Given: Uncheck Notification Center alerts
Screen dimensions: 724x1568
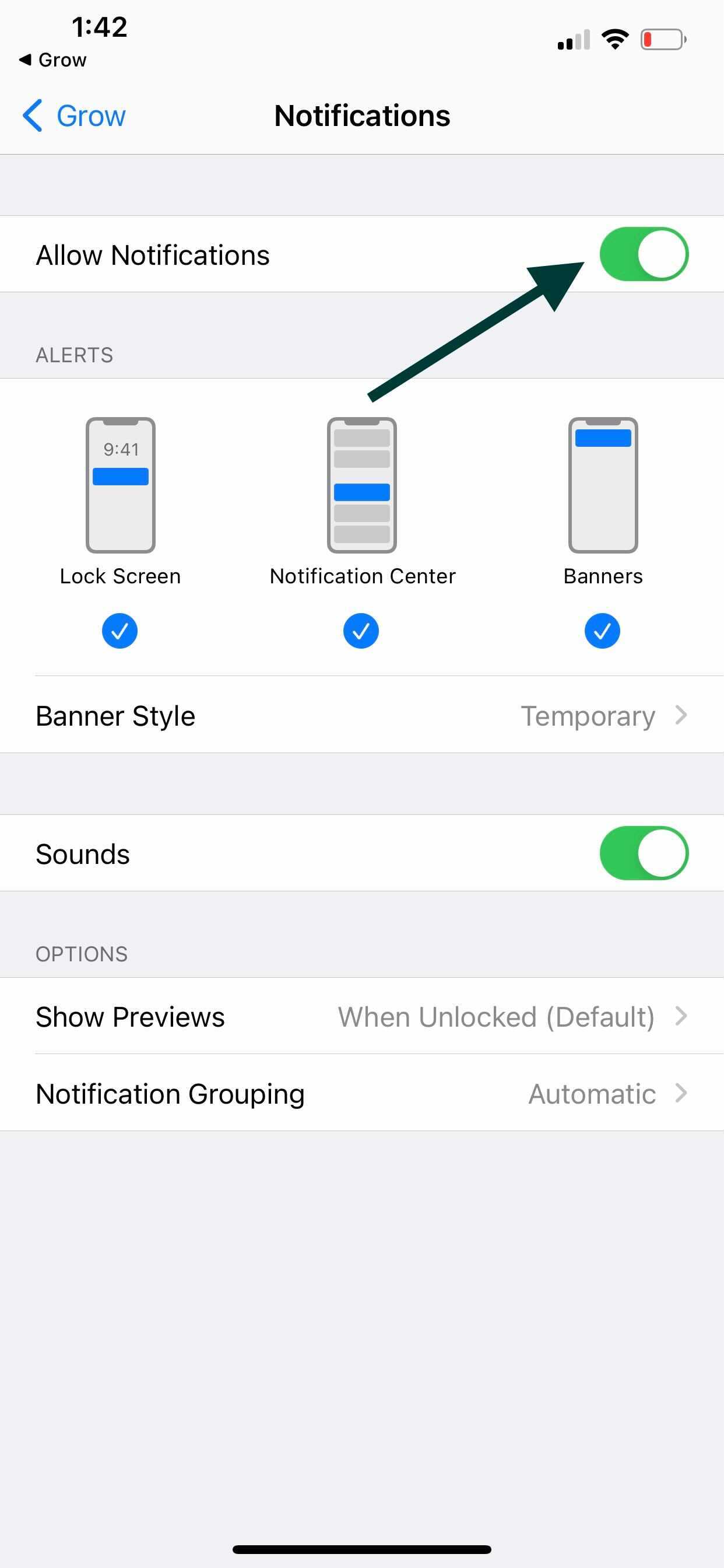Looking at the screenshot, I should click(361, 631).
